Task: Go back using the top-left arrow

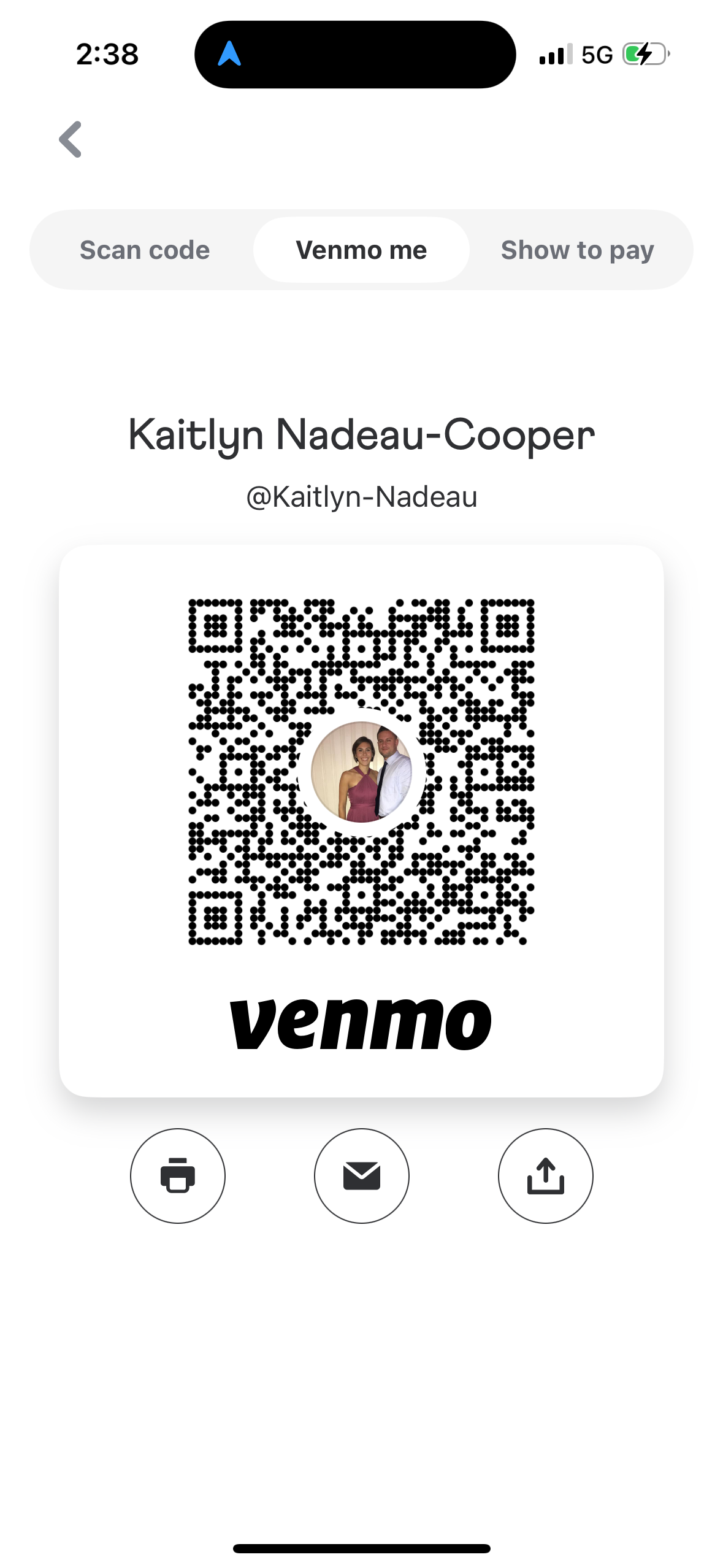Action: click(71, 139)
